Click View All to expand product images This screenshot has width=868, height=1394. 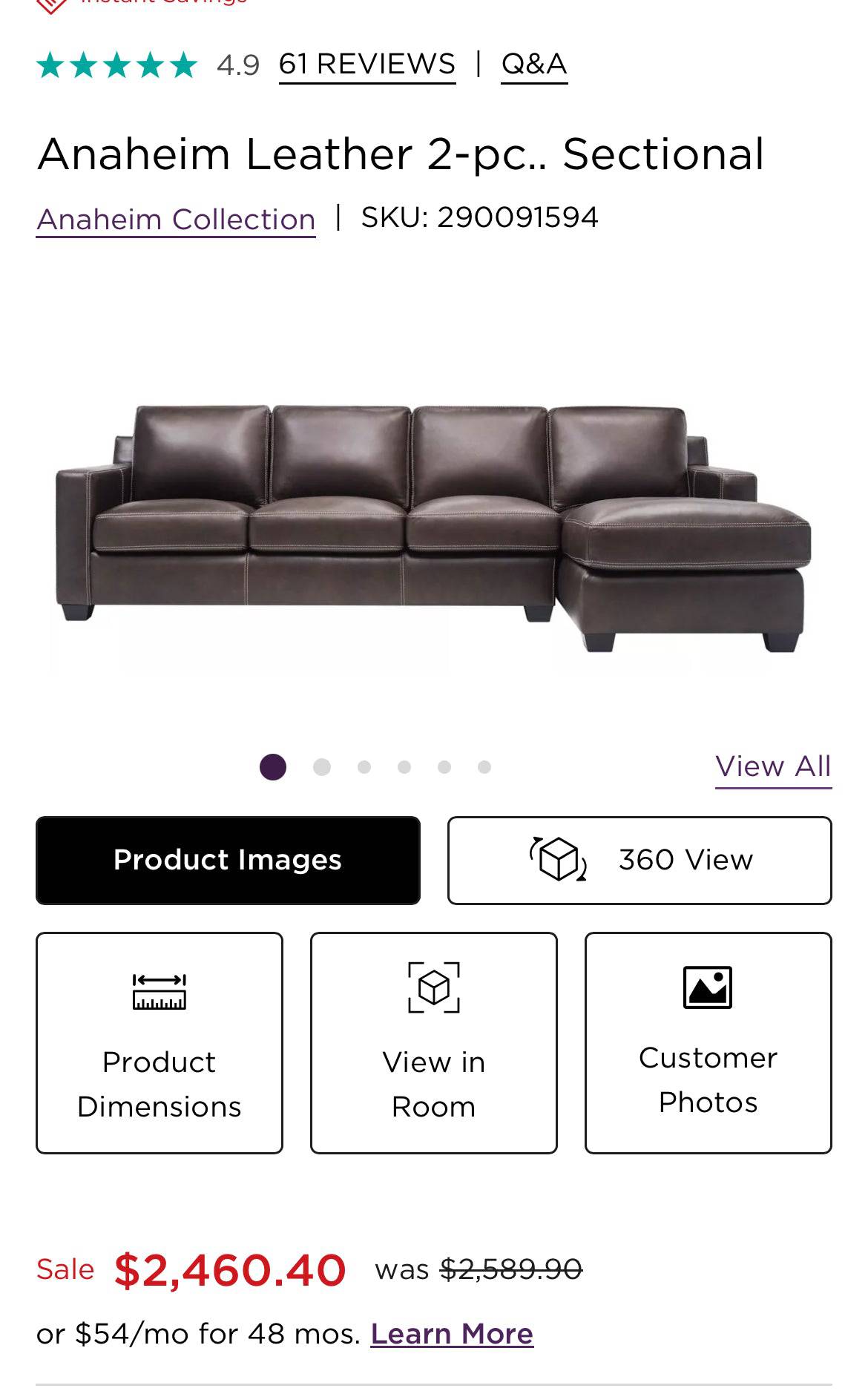pyautogui.click(x=773, y=766)
